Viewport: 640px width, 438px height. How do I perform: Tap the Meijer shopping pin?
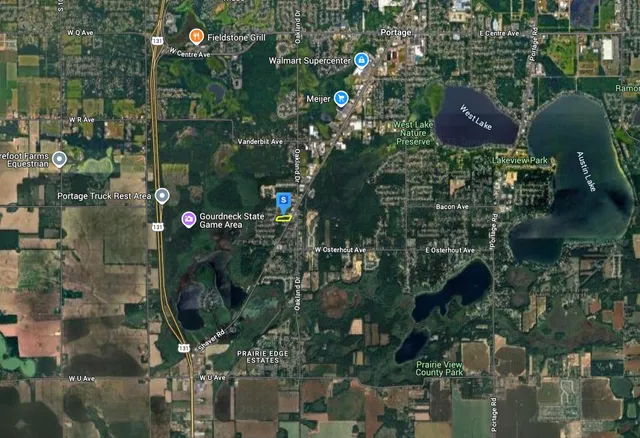point(340,98)
